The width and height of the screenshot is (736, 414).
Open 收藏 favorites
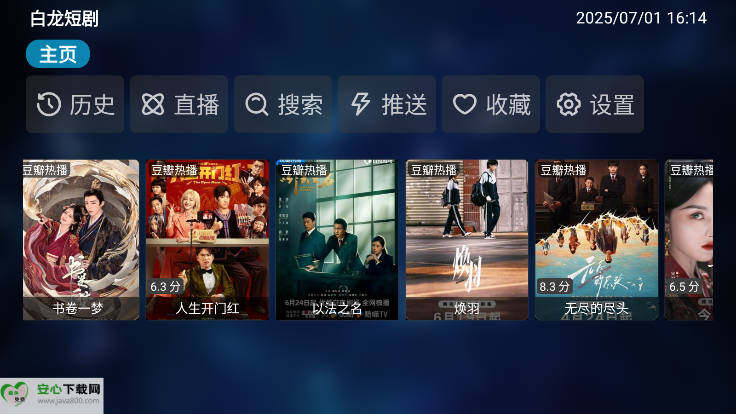click(x=491, y=104)
